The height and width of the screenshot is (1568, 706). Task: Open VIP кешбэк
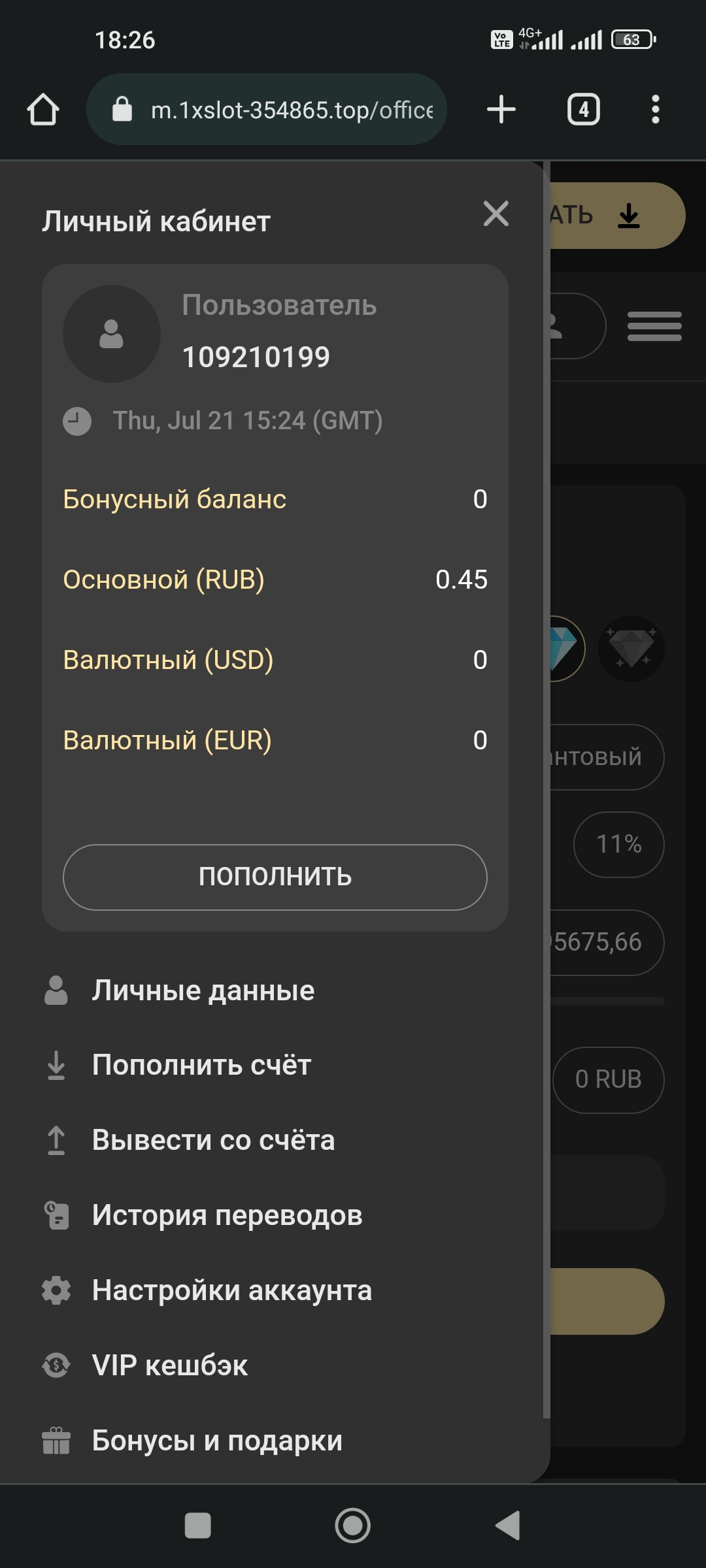click(170, 1365)
